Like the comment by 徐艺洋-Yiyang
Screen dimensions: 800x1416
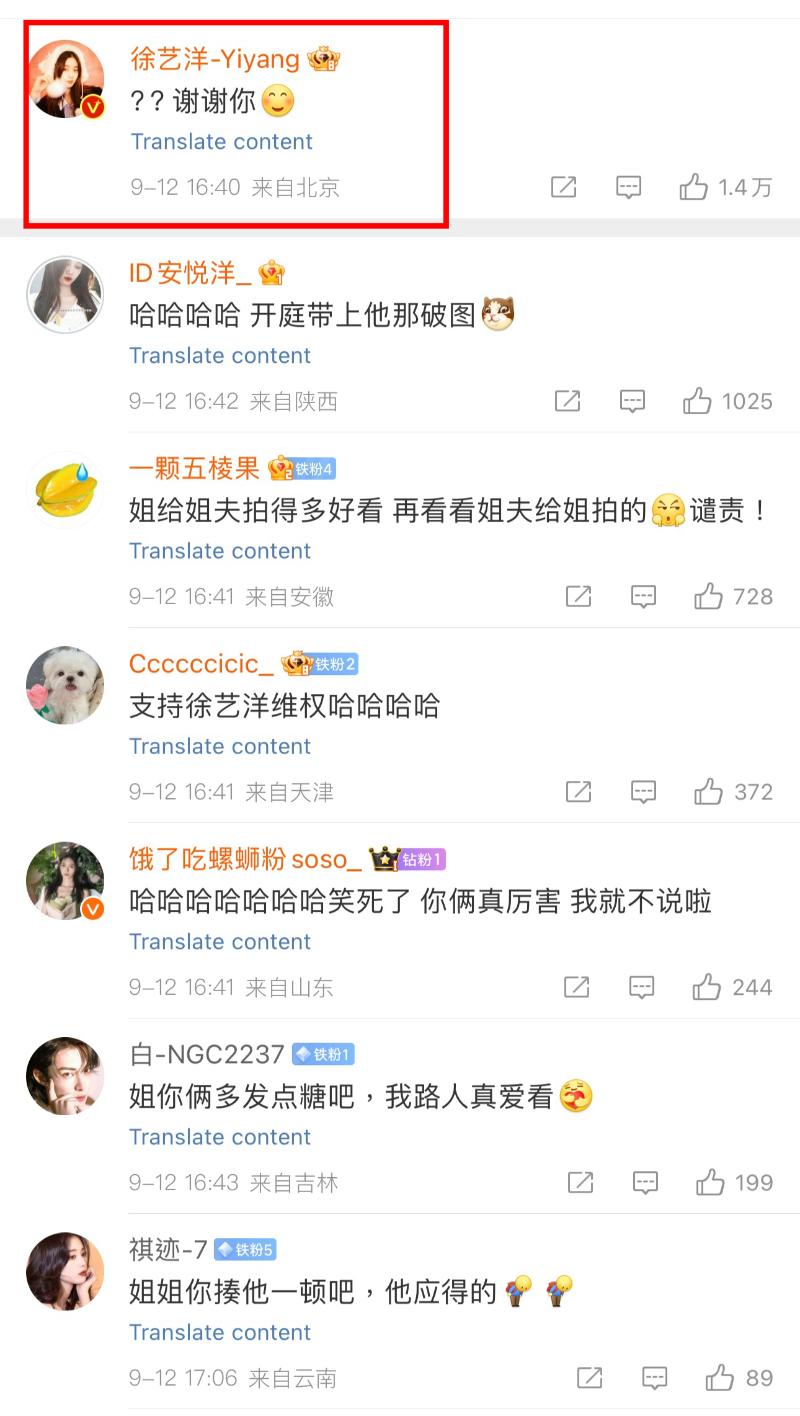694,187
